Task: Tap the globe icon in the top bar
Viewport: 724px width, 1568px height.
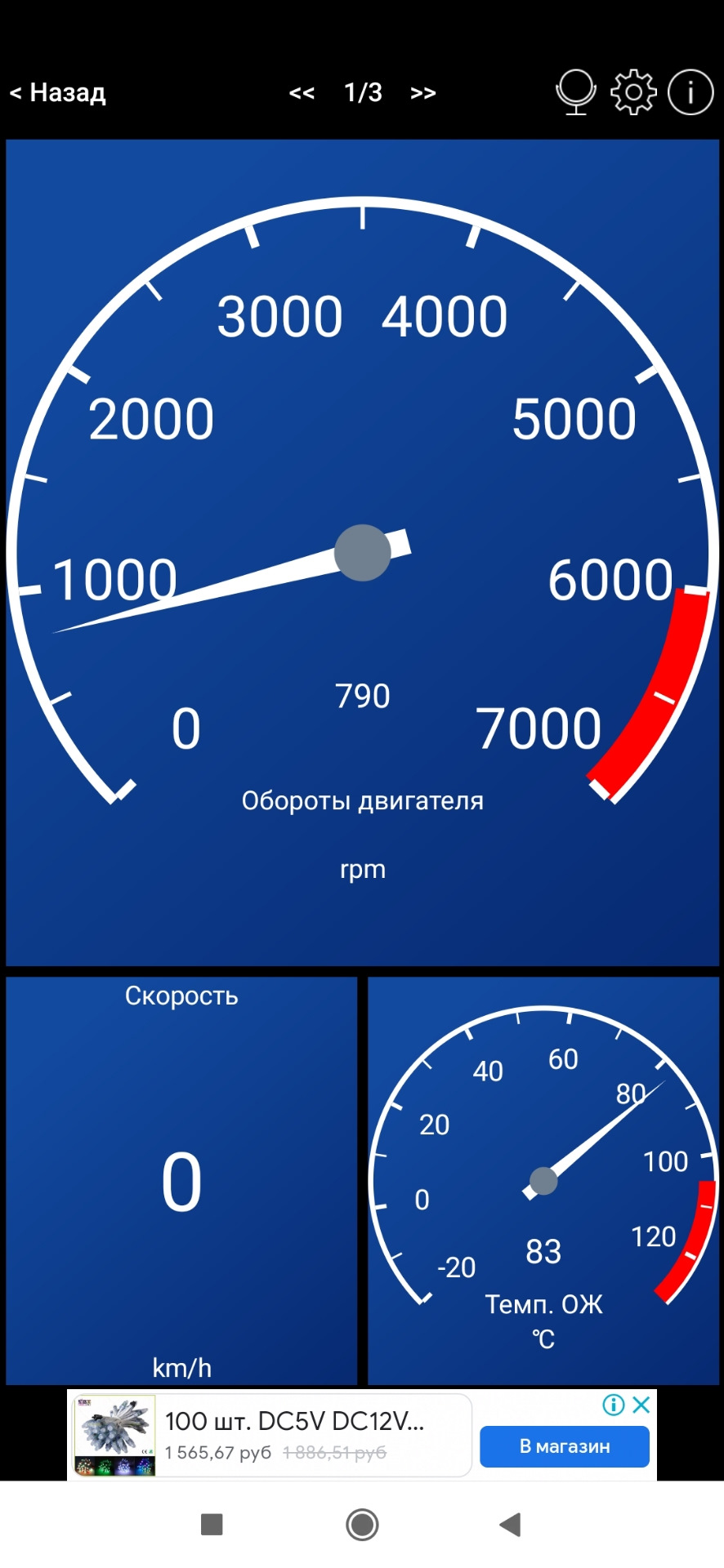Action: [x=575, y=92]
